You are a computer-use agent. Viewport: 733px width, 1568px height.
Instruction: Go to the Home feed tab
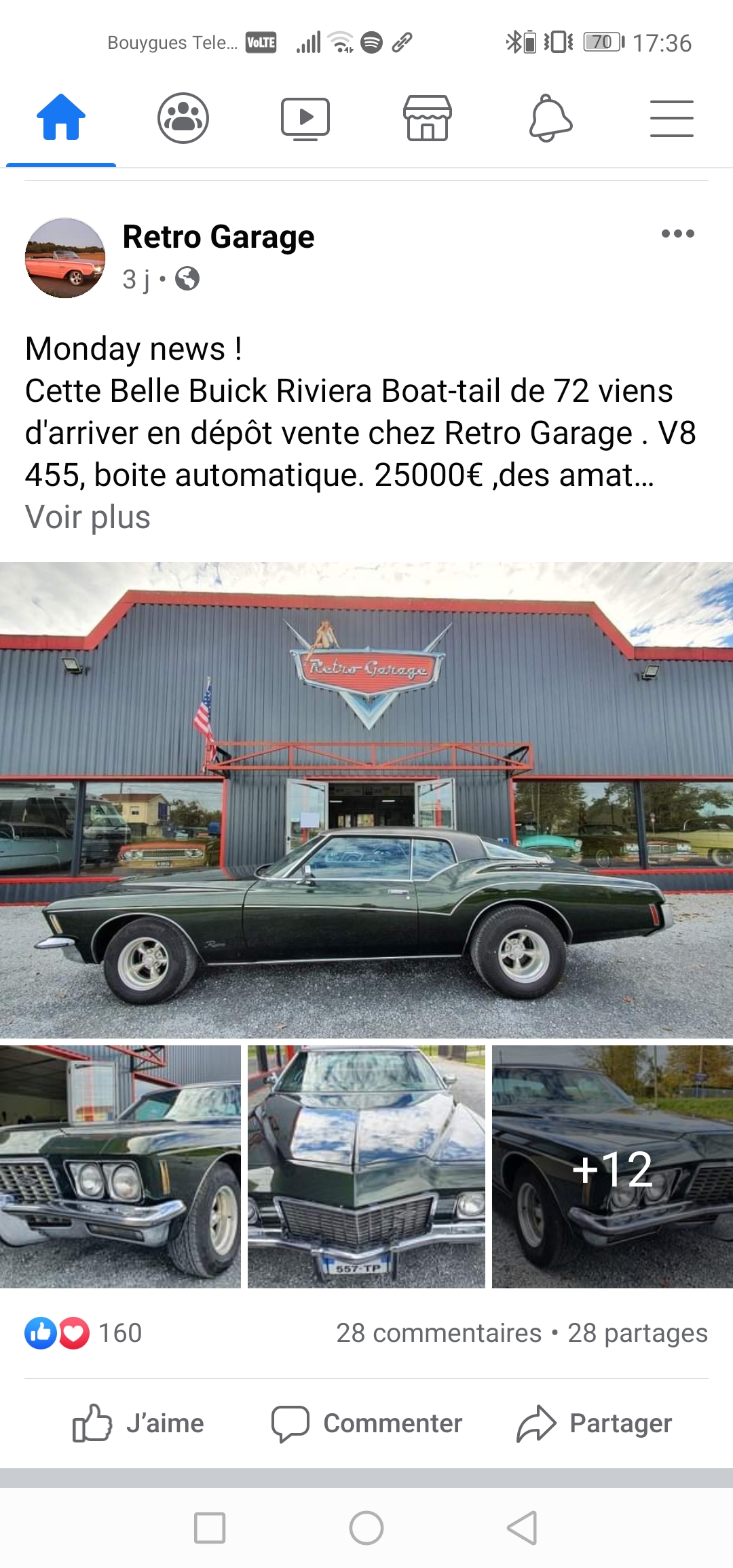point(61,117)
